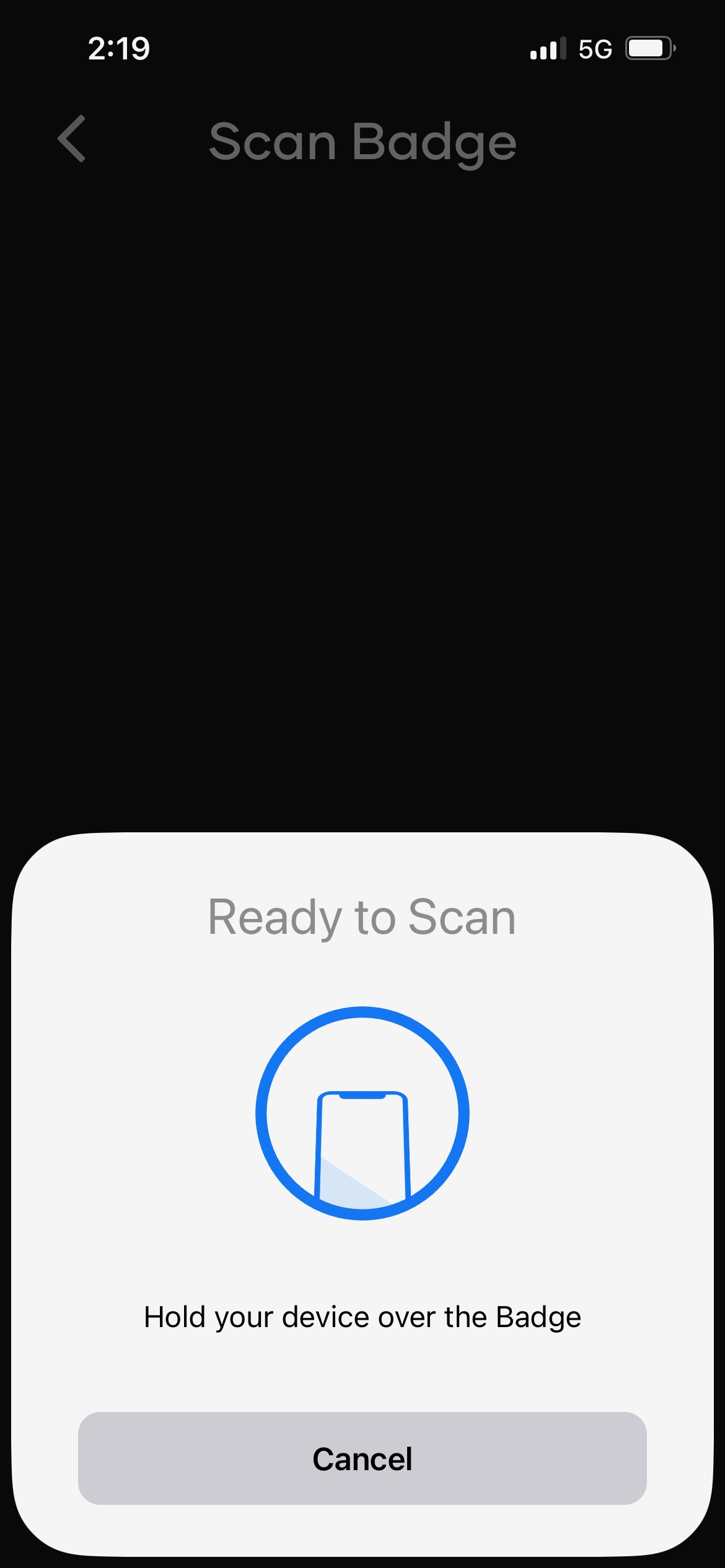Cancel the NFC badge scan
The height and width of the screenshot is (1568, 725).
[x=362, y=1458]
